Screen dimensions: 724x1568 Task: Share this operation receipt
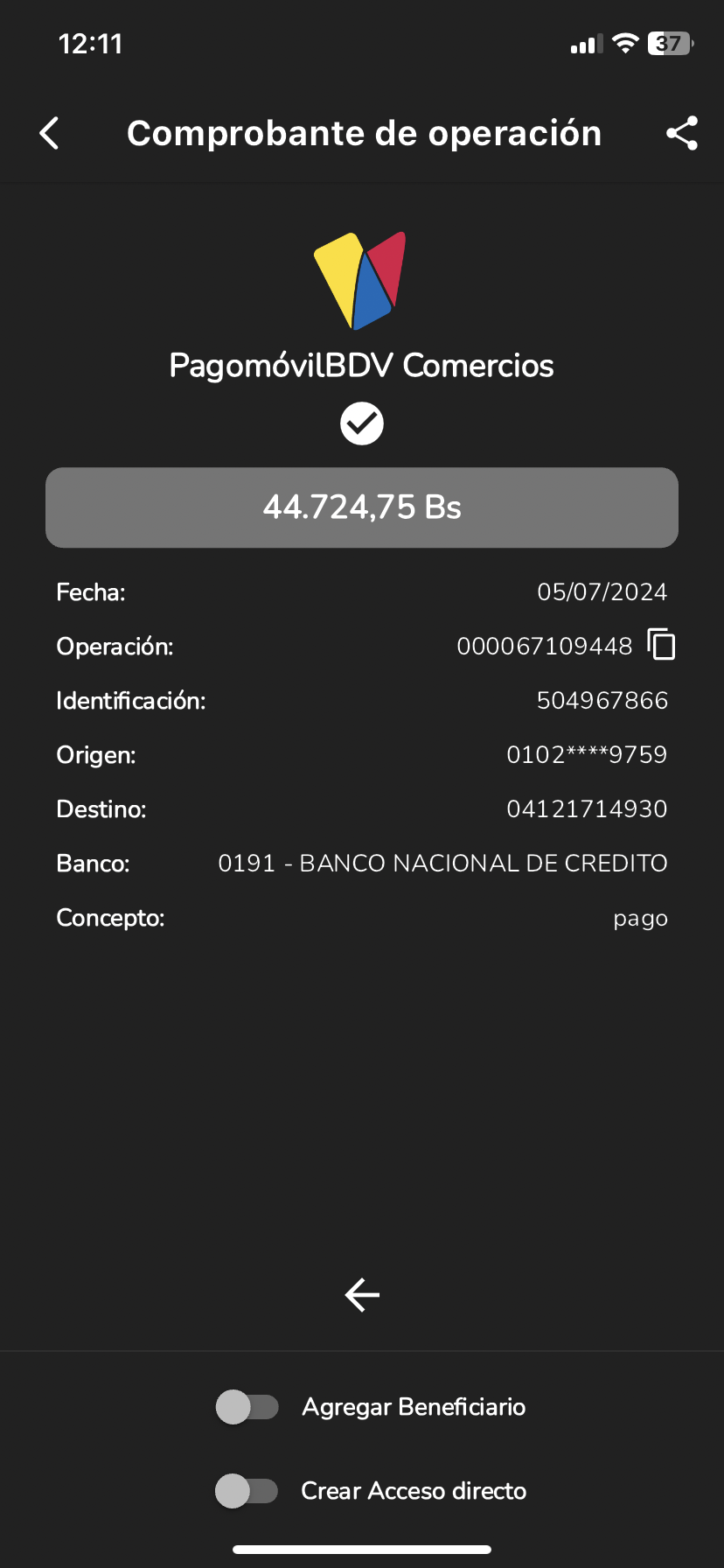[x=682, y=134]
